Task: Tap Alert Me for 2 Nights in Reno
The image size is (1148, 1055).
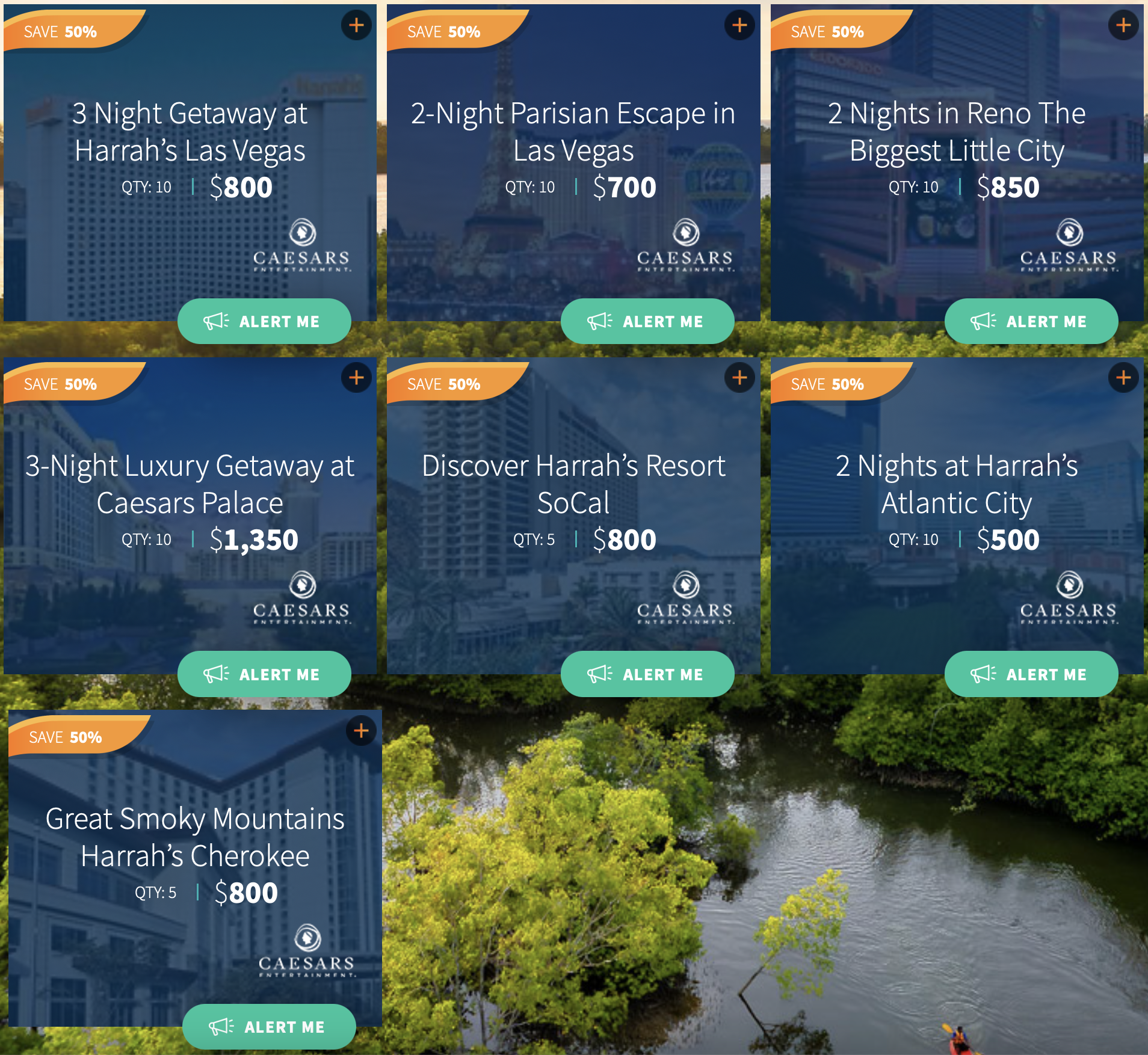Action: click(1031, 321)
